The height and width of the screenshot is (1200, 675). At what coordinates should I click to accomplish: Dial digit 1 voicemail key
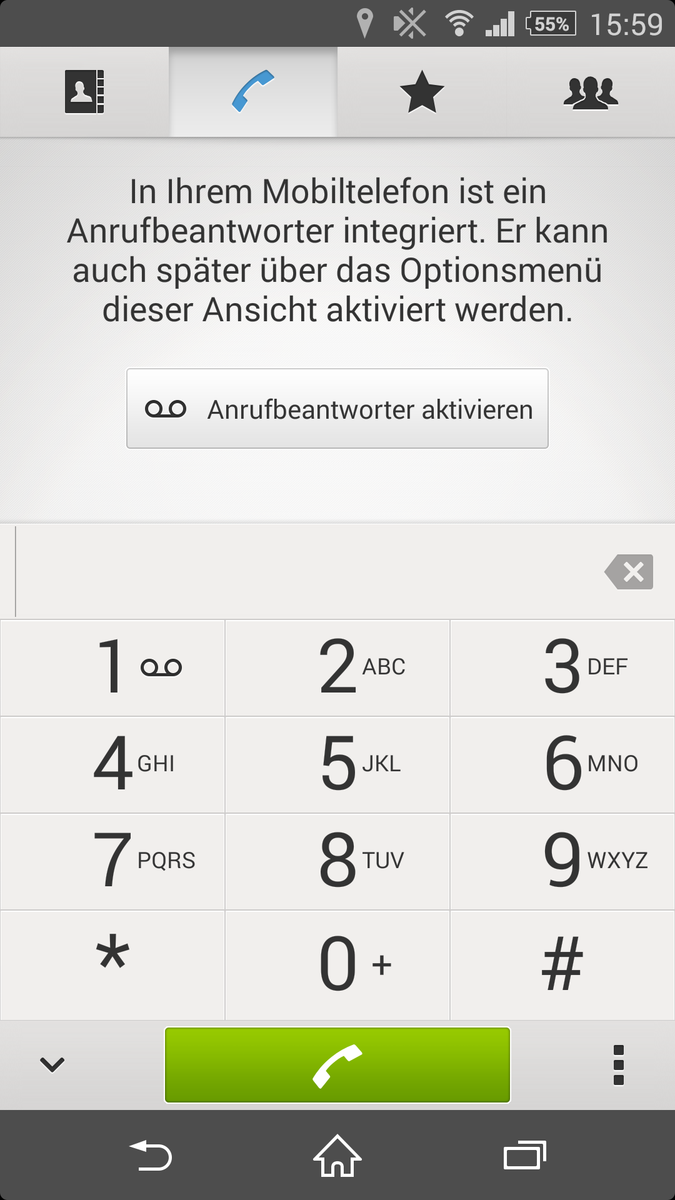[x=112, y=667]
